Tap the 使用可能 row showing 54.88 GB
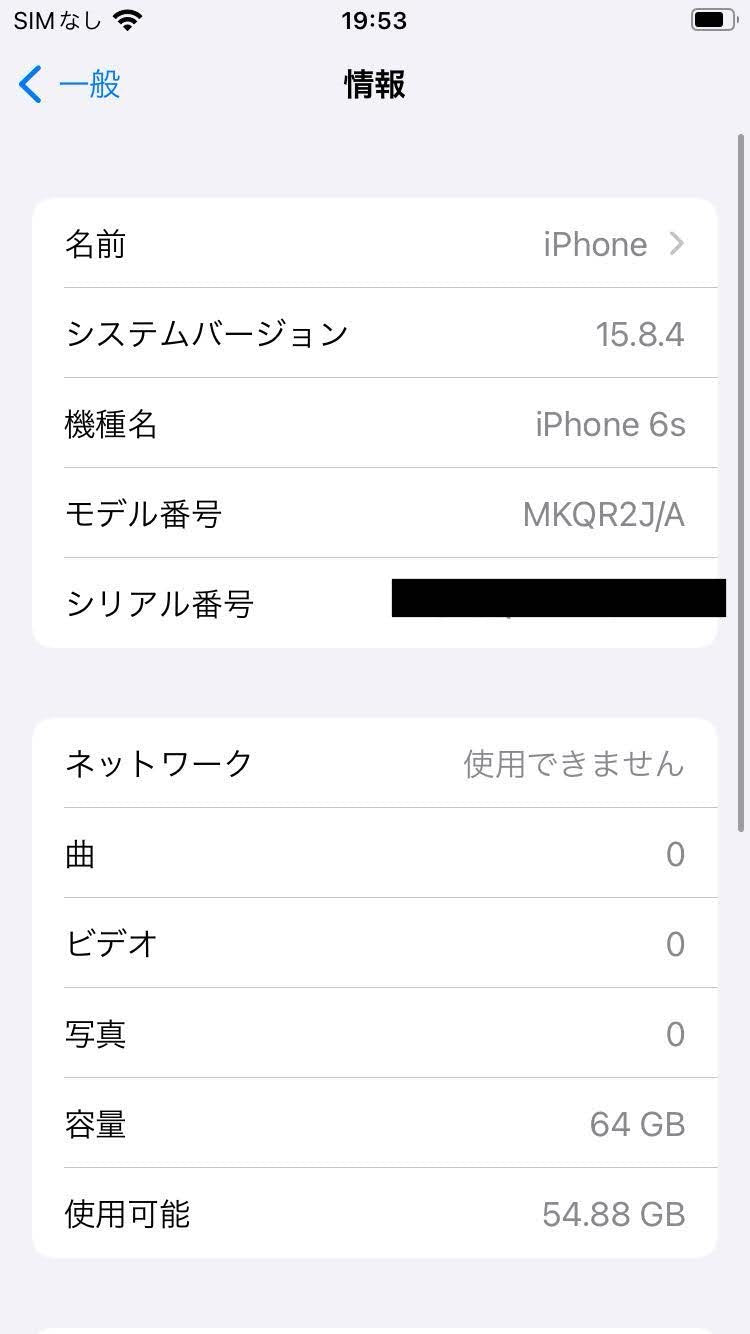 (375, 1214)
